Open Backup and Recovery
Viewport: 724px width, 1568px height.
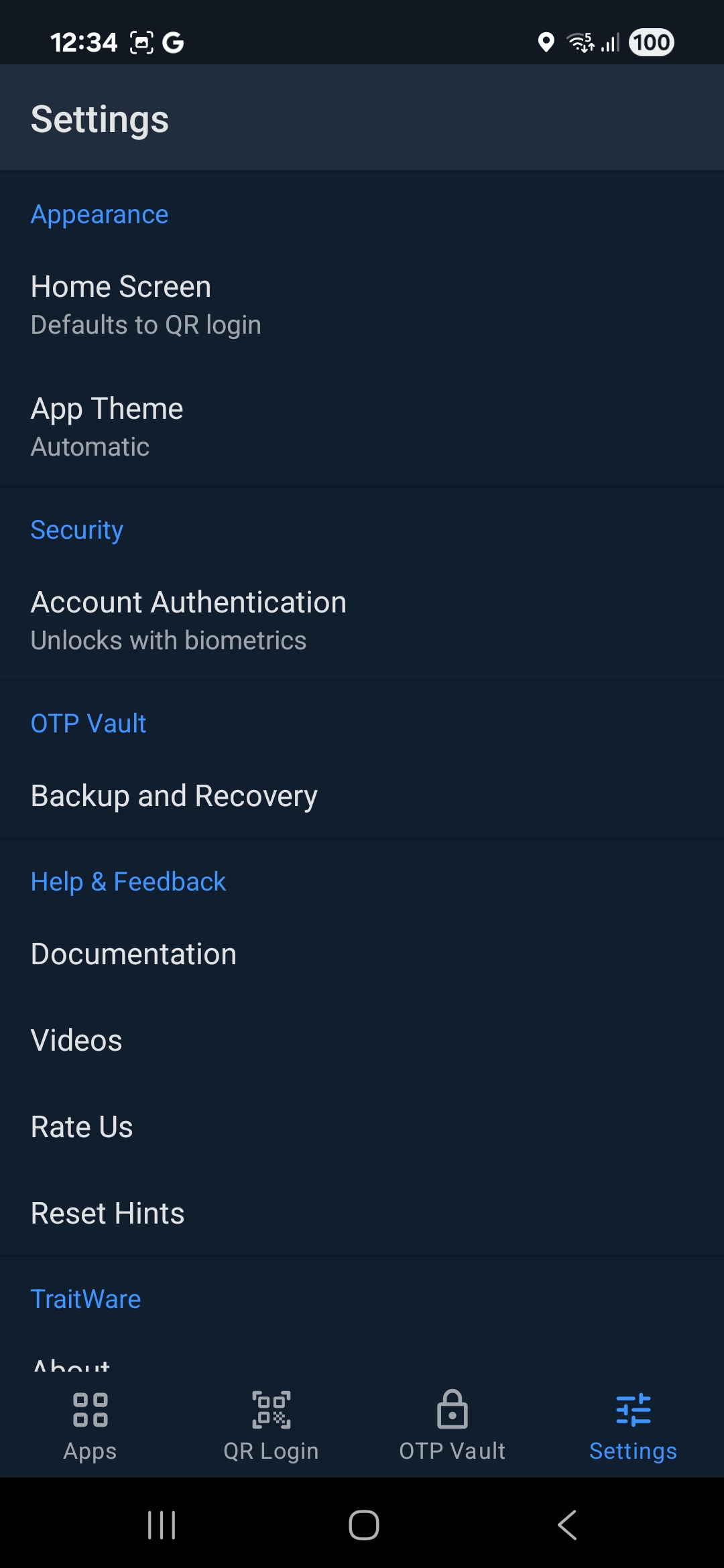[362, 795]
